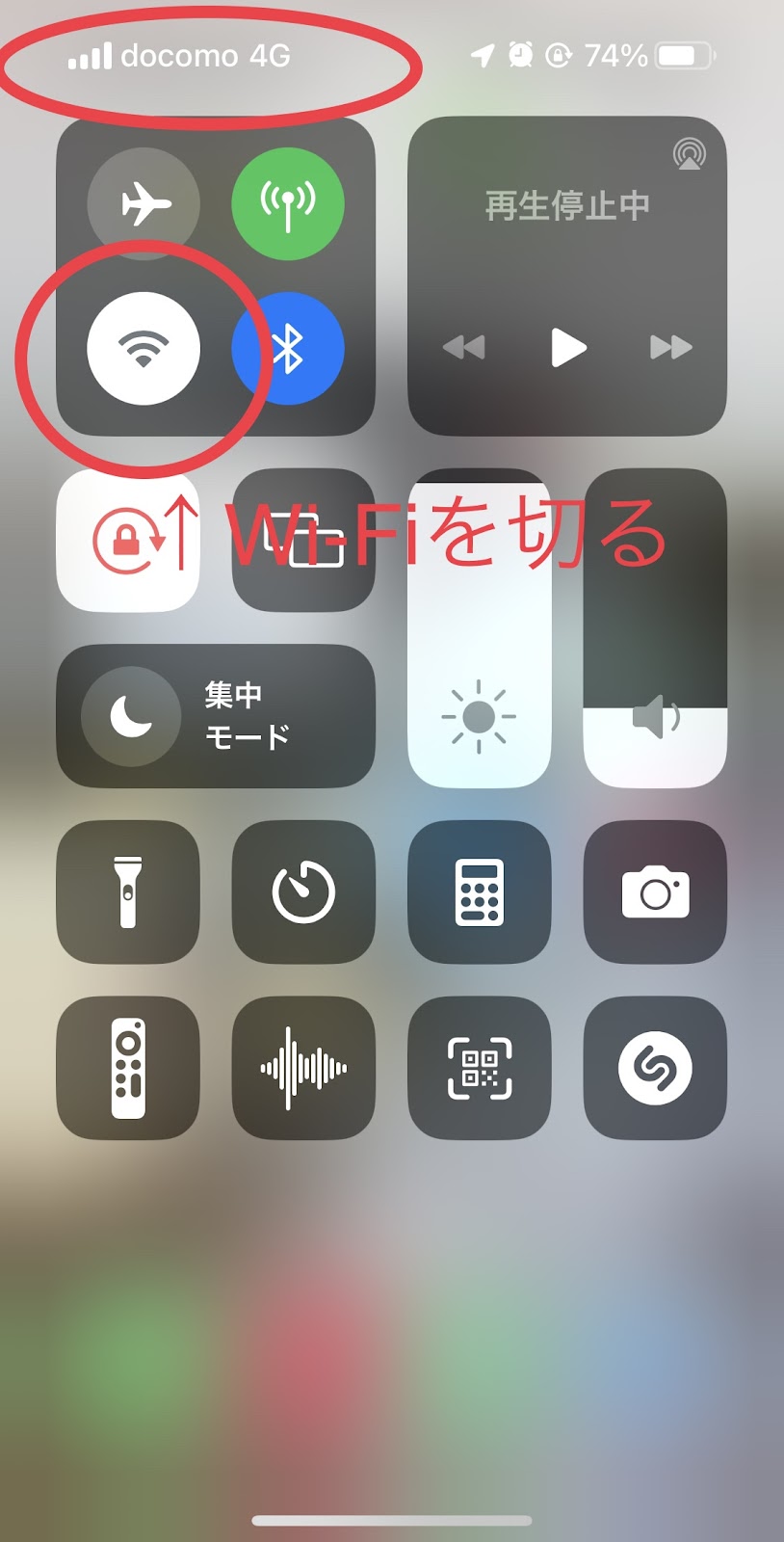Play the paused media
Viewport: 784px width, 1542px height.
567,348
